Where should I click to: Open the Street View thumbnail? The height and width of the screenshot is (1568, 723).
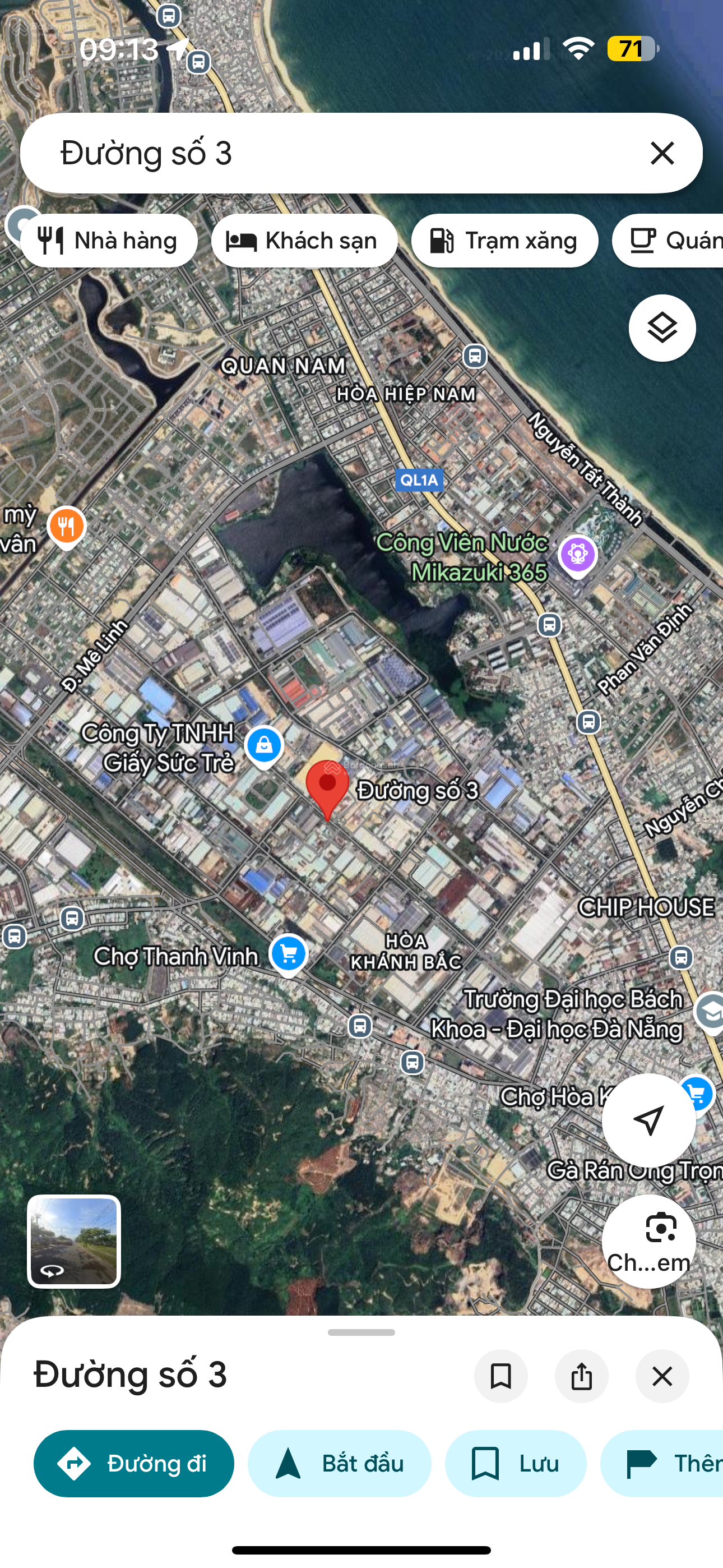(x=74, y=1240)
